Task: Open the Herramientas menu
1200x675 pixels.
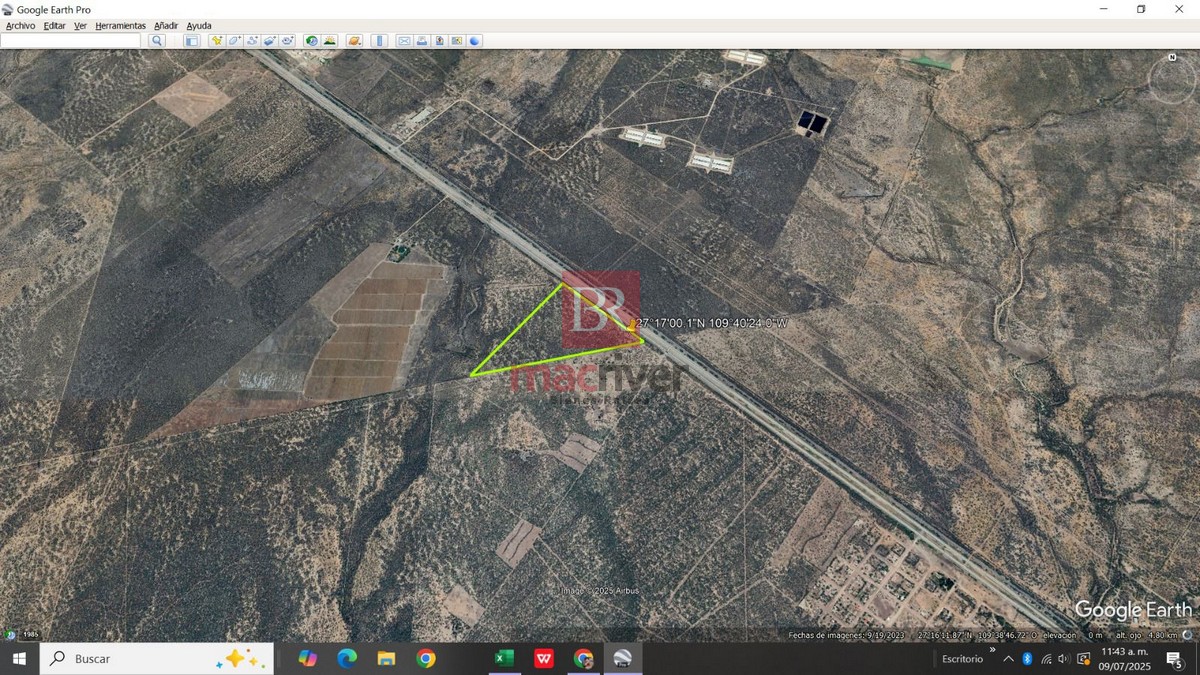Action: point(120,25)
